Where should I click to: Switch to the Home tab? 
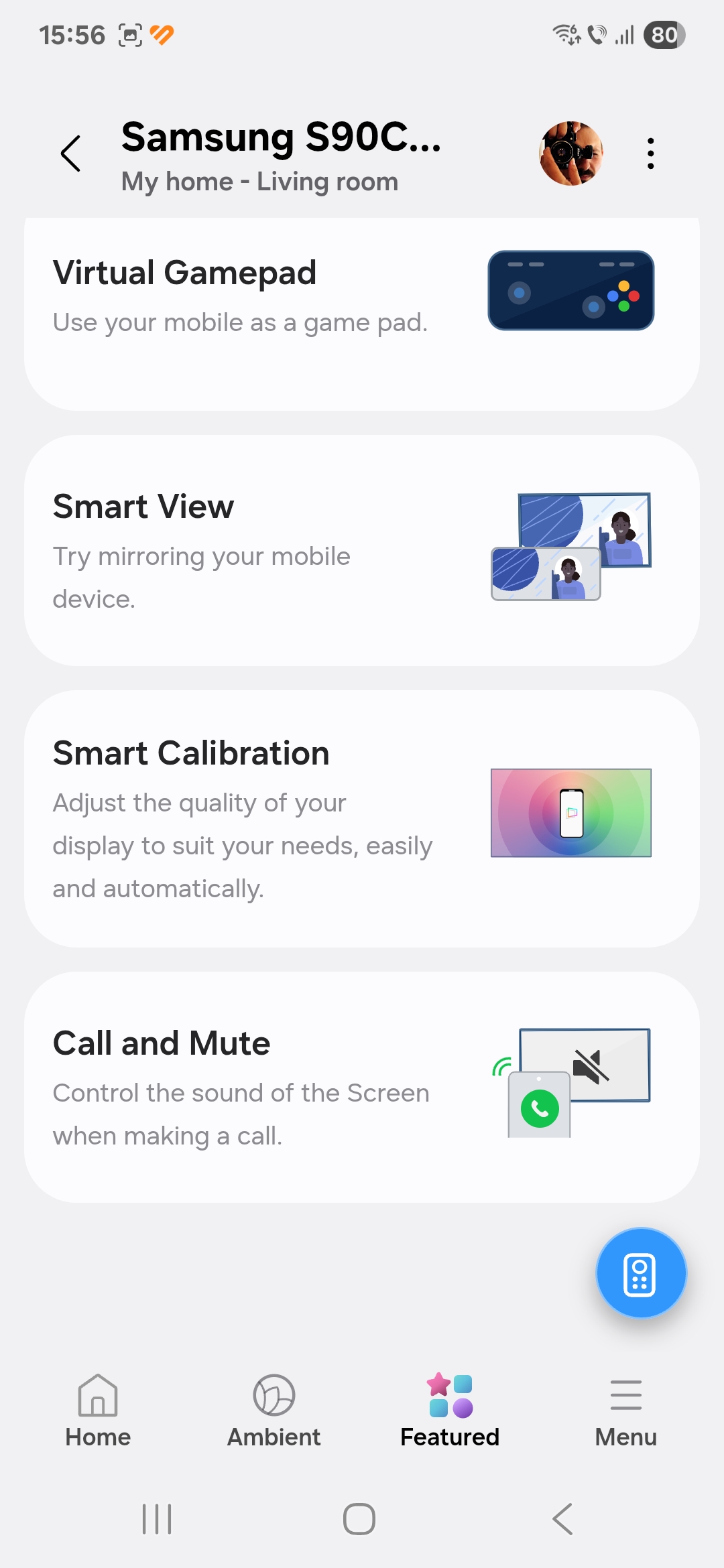tap(98, 1411)
